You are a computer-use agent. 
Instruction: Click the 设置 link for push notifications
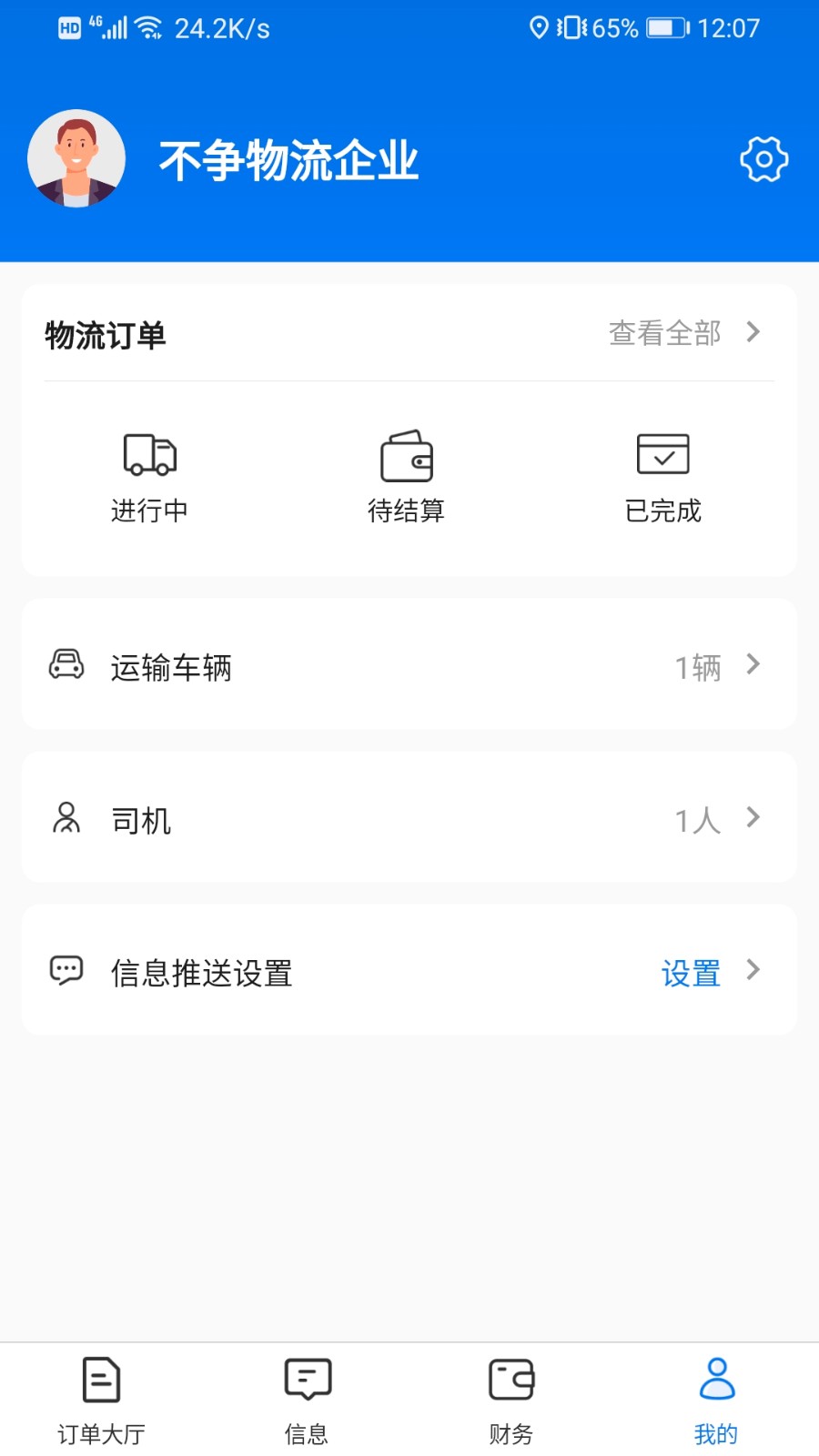[692, 973]
